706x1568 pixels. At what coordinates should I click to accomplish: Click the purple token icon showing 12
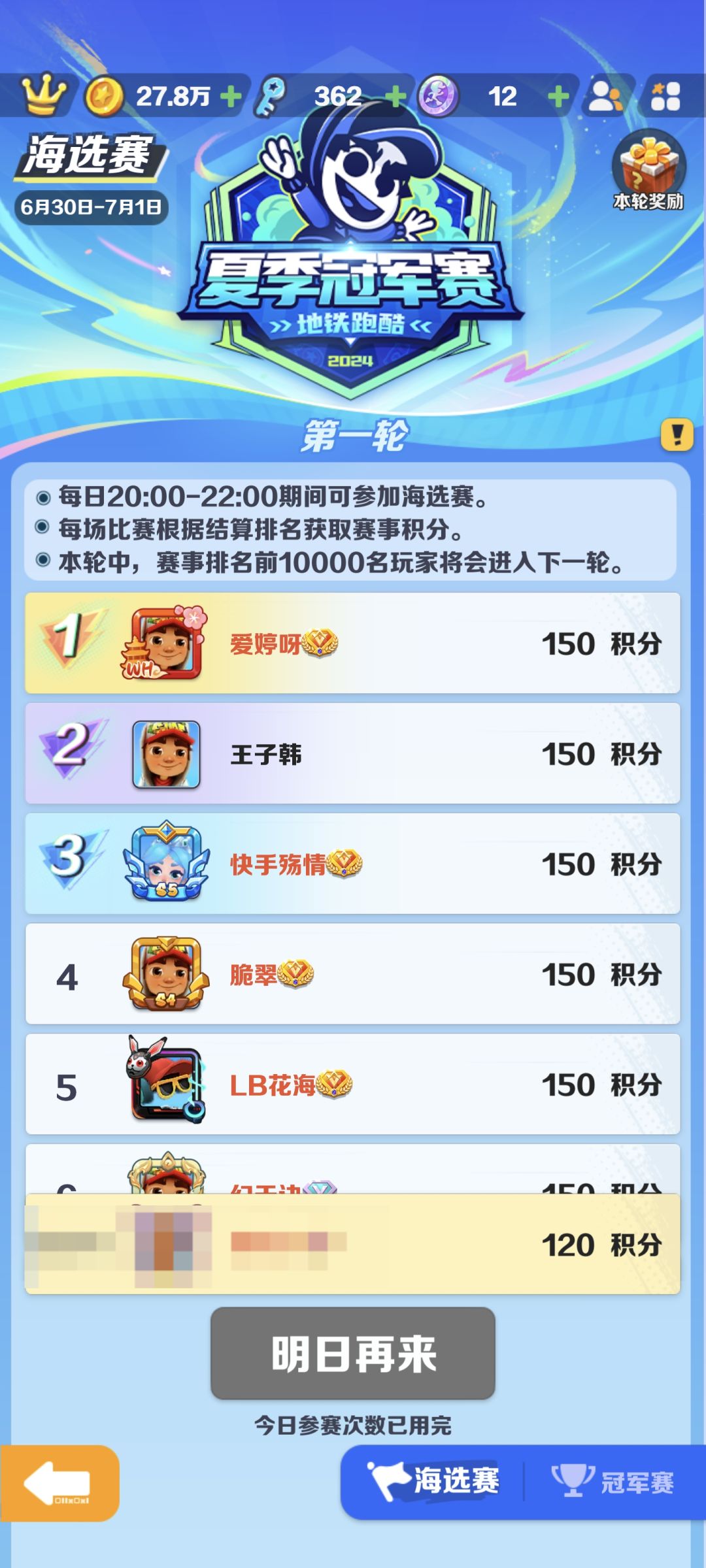(x=437, y=95)
